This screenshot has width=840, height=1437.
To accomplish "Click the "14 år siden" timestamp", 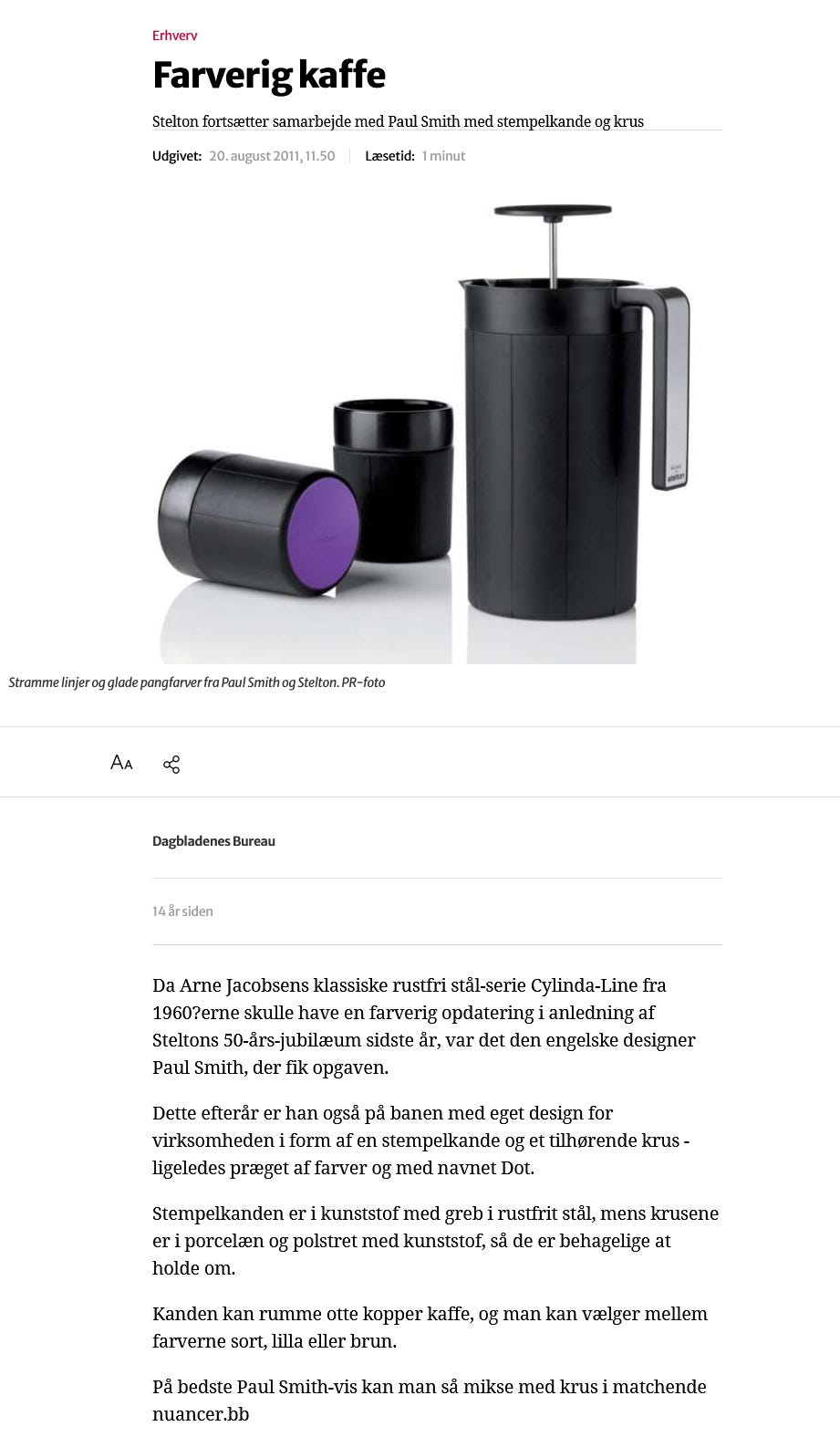I will pos(181,911).
